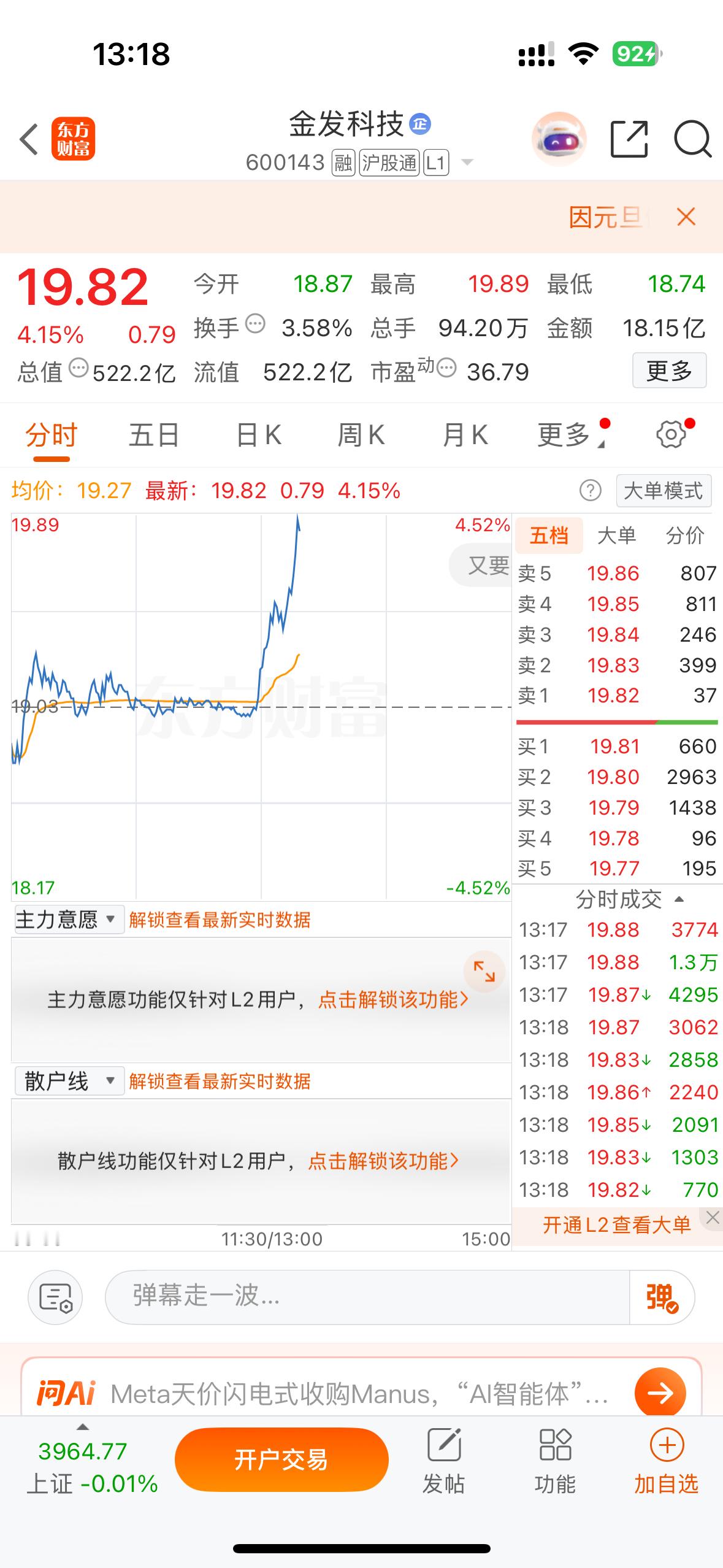Open chart settings via the gear icon
Image resolution: width=723 pixels, height=1568 pixels.
point(670,434)
